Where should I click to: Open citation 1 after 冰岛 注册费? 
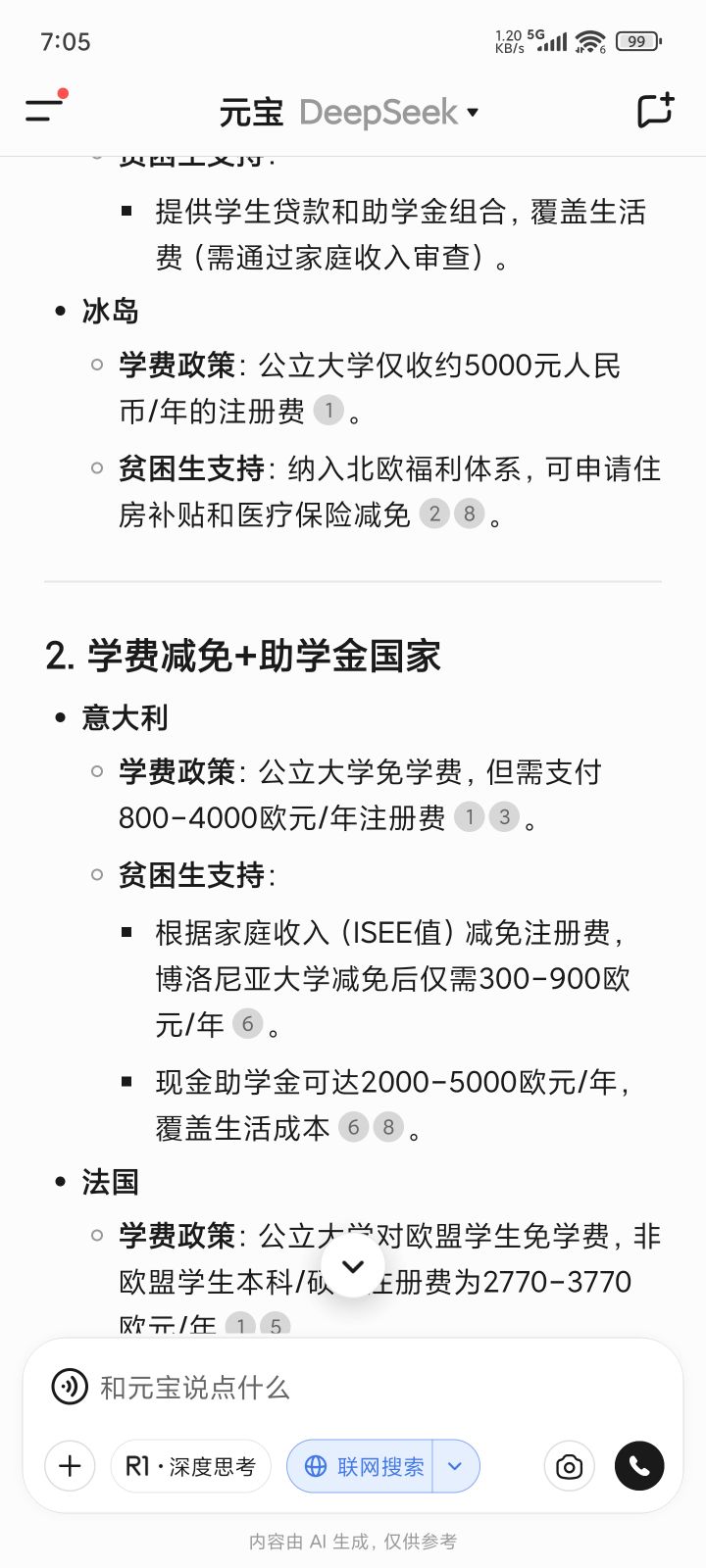pos(328,410)
